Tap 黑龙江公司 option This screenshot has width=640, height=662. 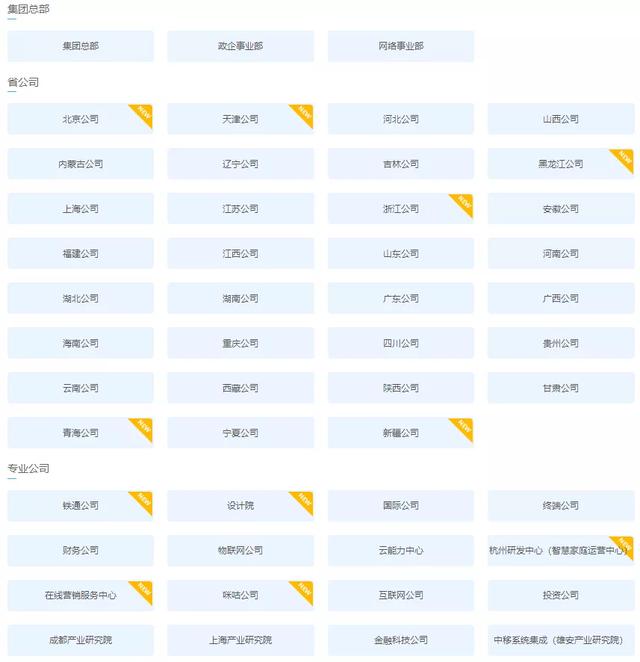560,164
